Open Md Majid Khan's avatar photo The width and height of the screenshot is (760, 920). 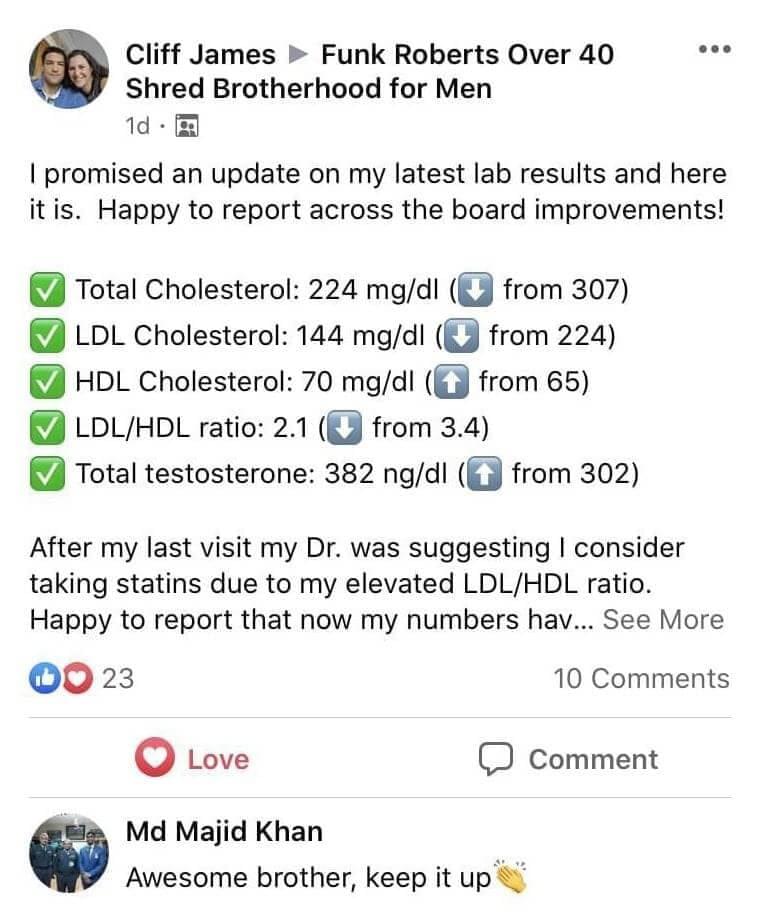point(69,853)
